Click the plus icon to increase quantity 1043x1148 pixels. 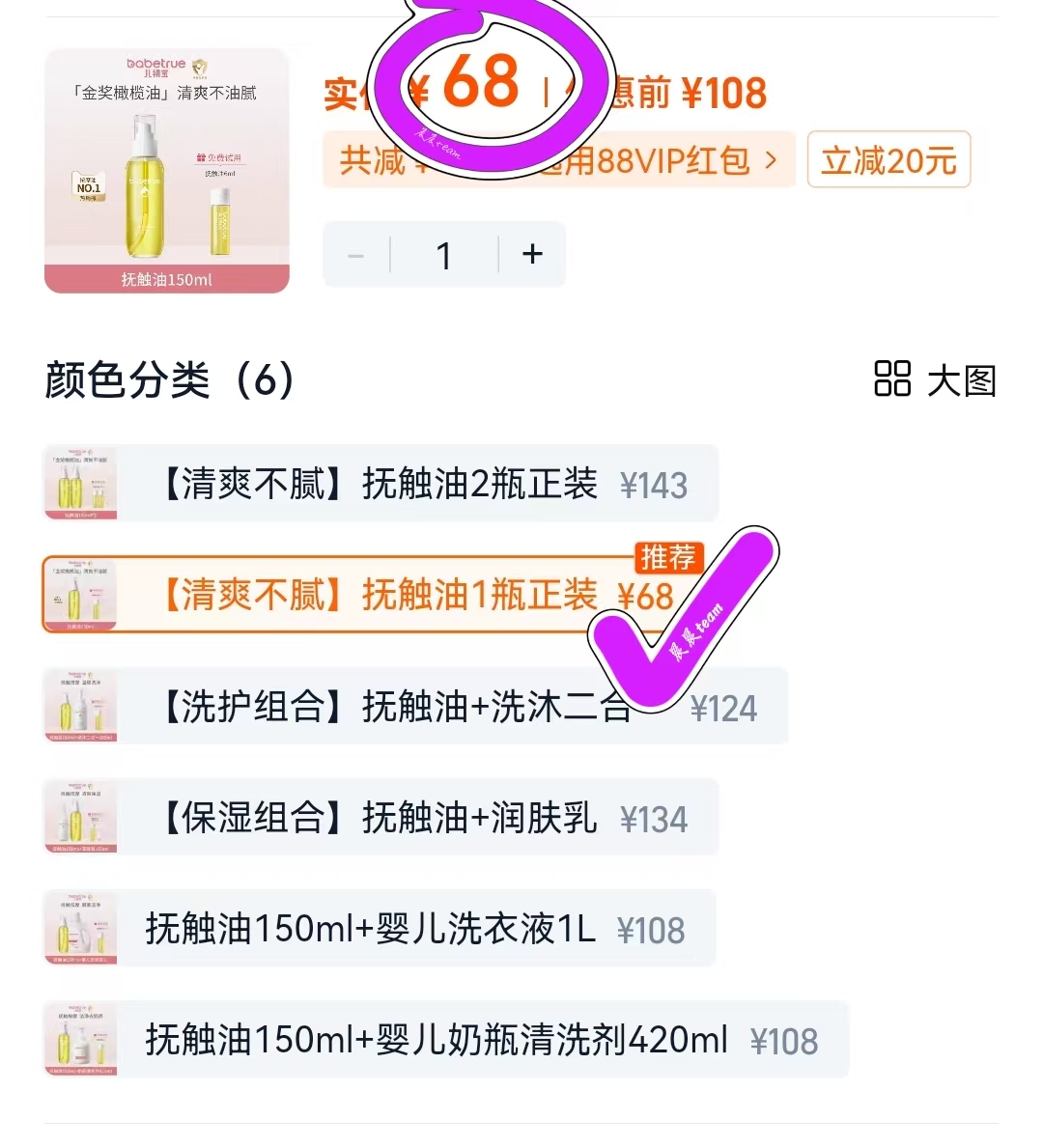(x=531, y=254)
